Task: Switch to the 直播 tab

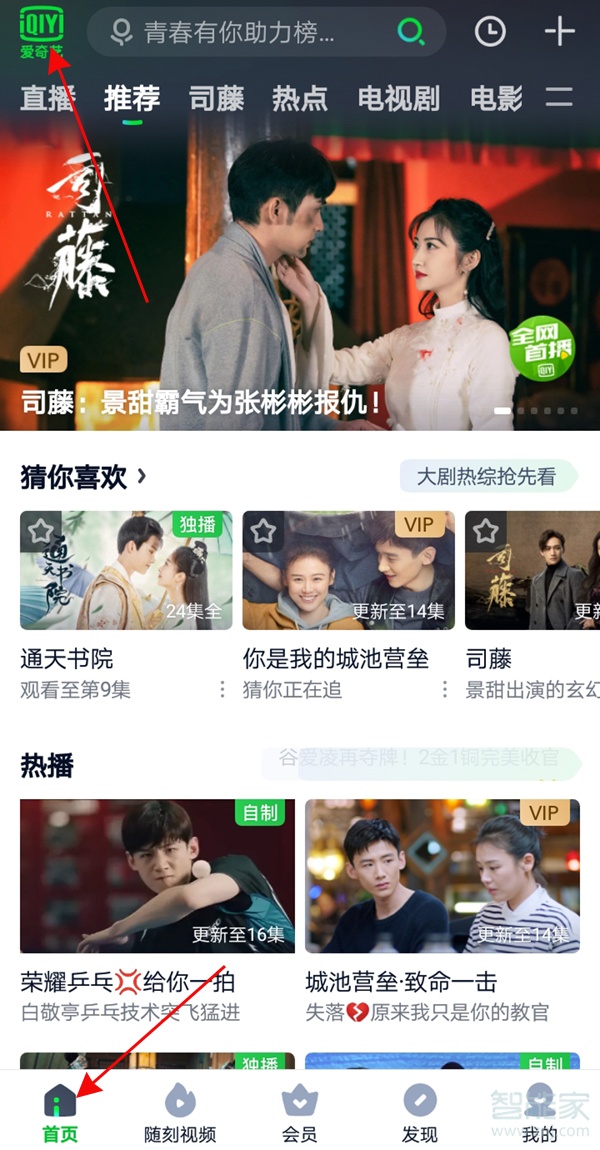Action: click(x=48, y=98)
